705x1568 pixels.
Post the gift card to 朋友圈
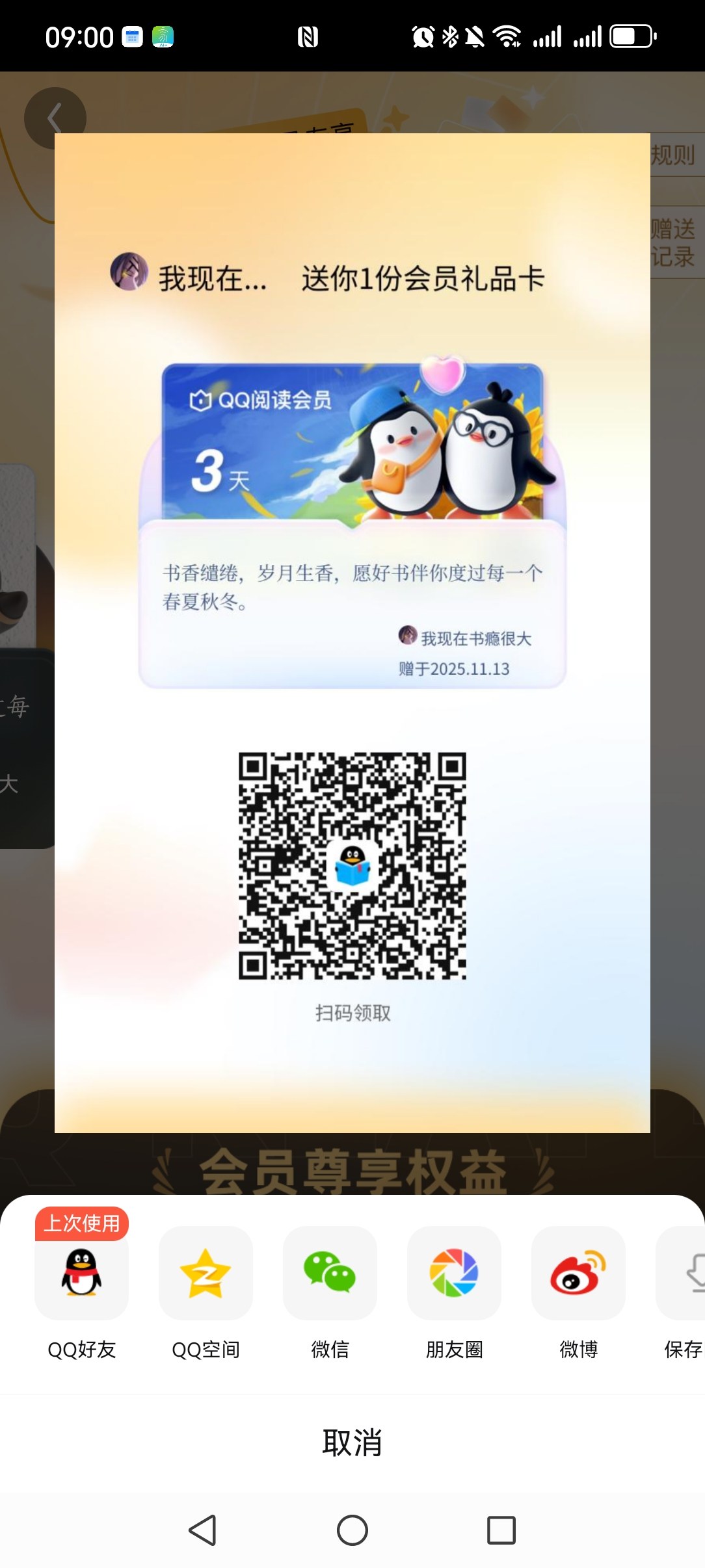454,1273
